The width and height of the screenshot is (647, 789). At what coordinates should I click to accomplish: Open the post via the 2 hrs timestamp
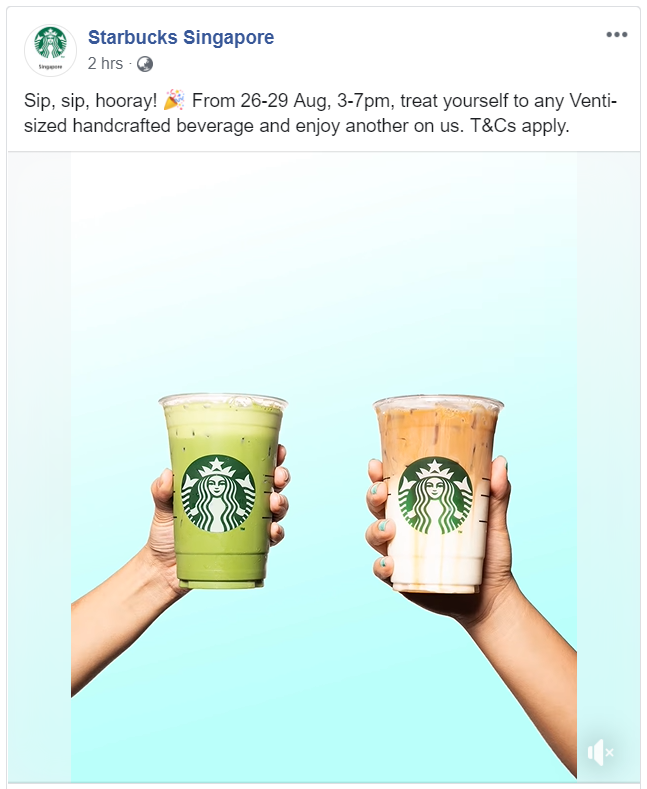point(105,64)
